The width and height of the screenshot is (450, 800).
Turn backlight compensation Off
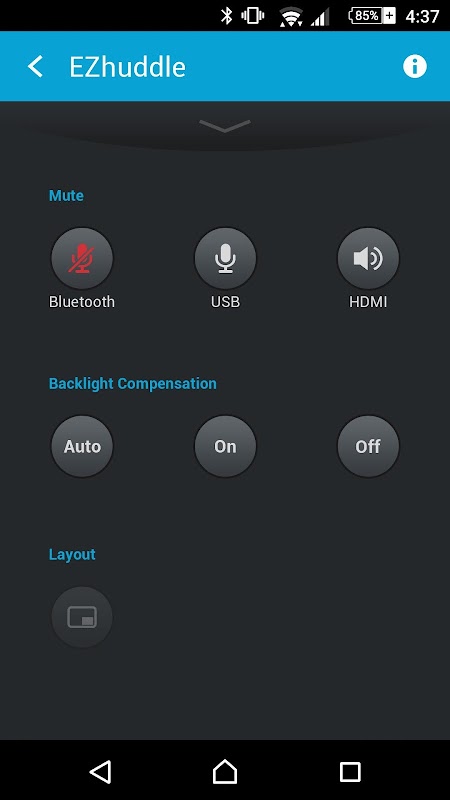click(x=368, y=446)
